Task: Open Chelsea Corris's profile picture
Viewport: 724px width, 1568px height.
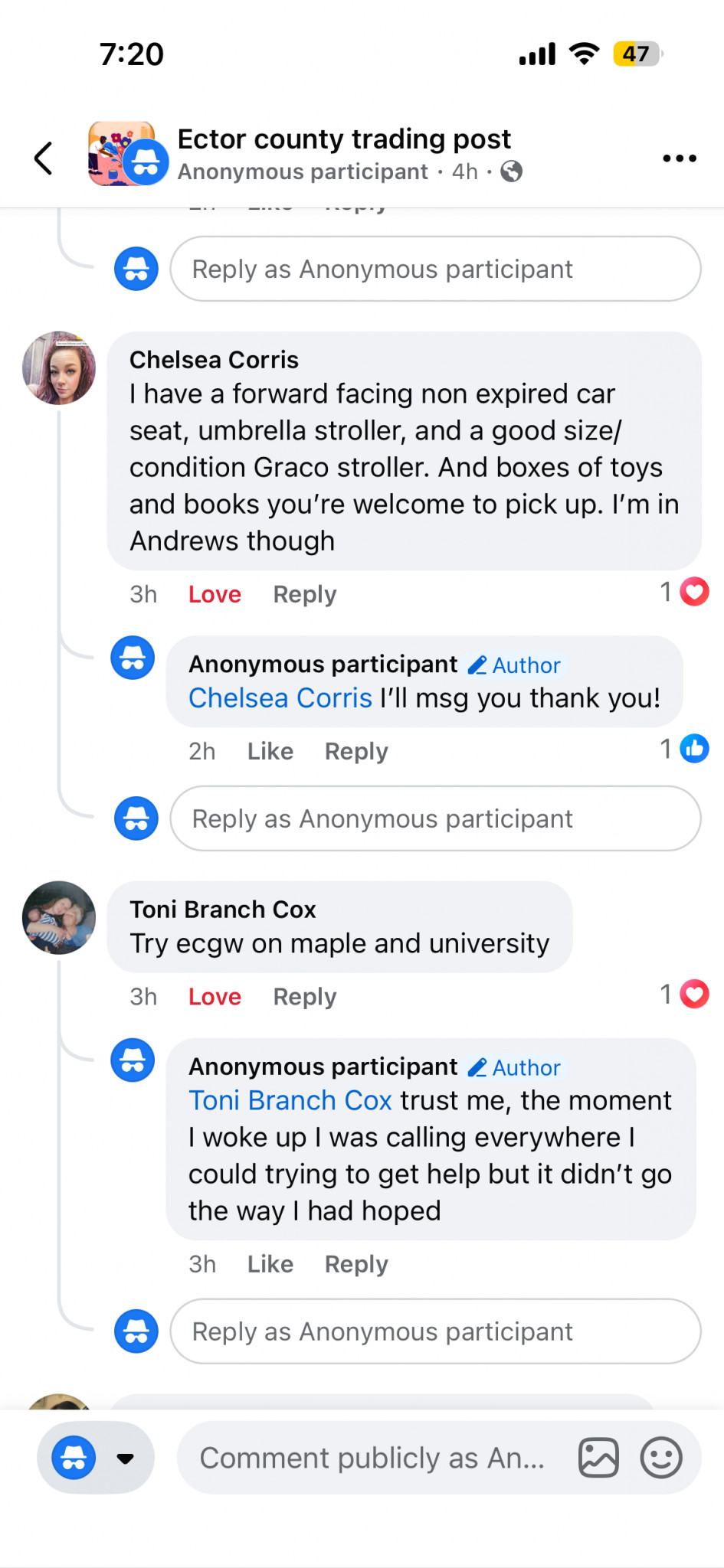Action: 59,368
